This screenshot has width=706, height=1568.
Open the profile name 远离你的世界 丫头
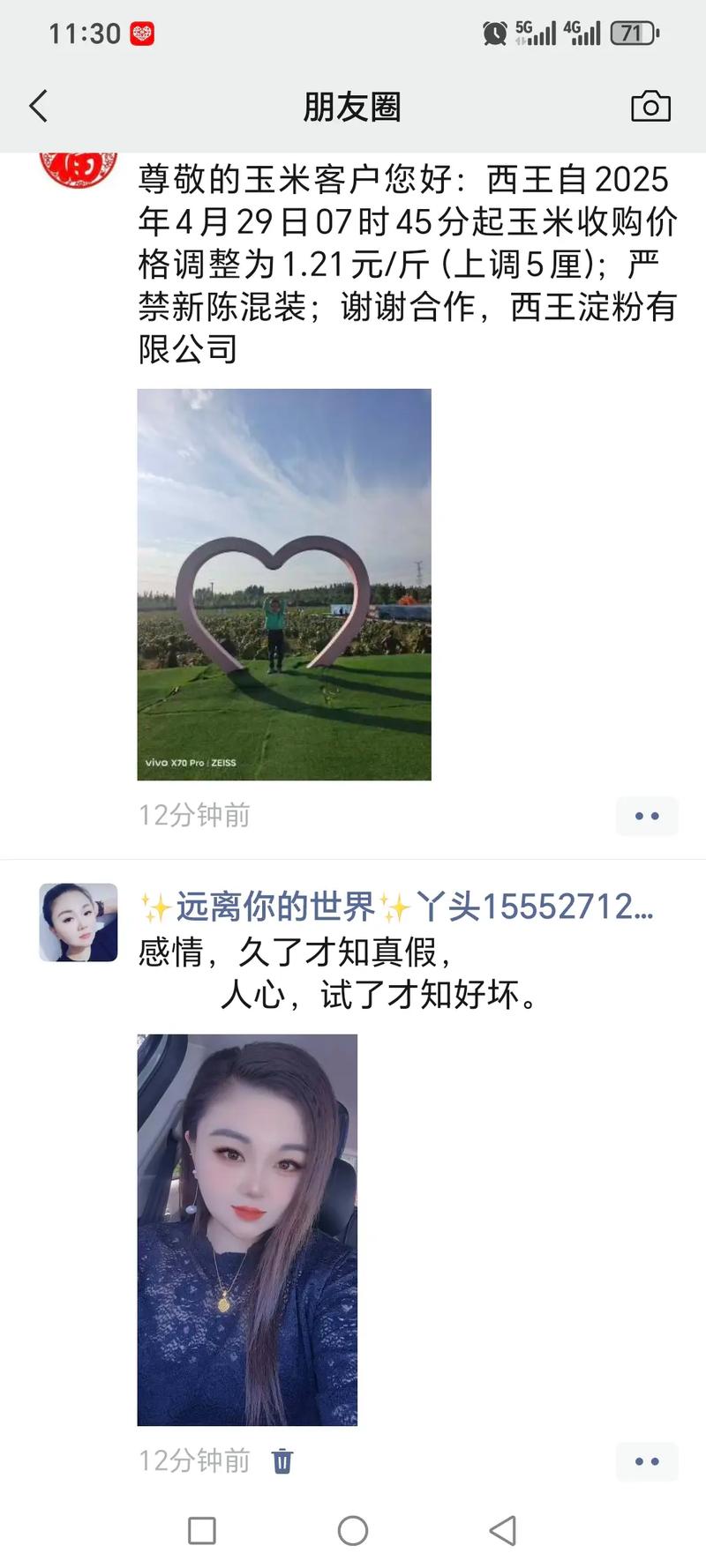tap(395, 907)
